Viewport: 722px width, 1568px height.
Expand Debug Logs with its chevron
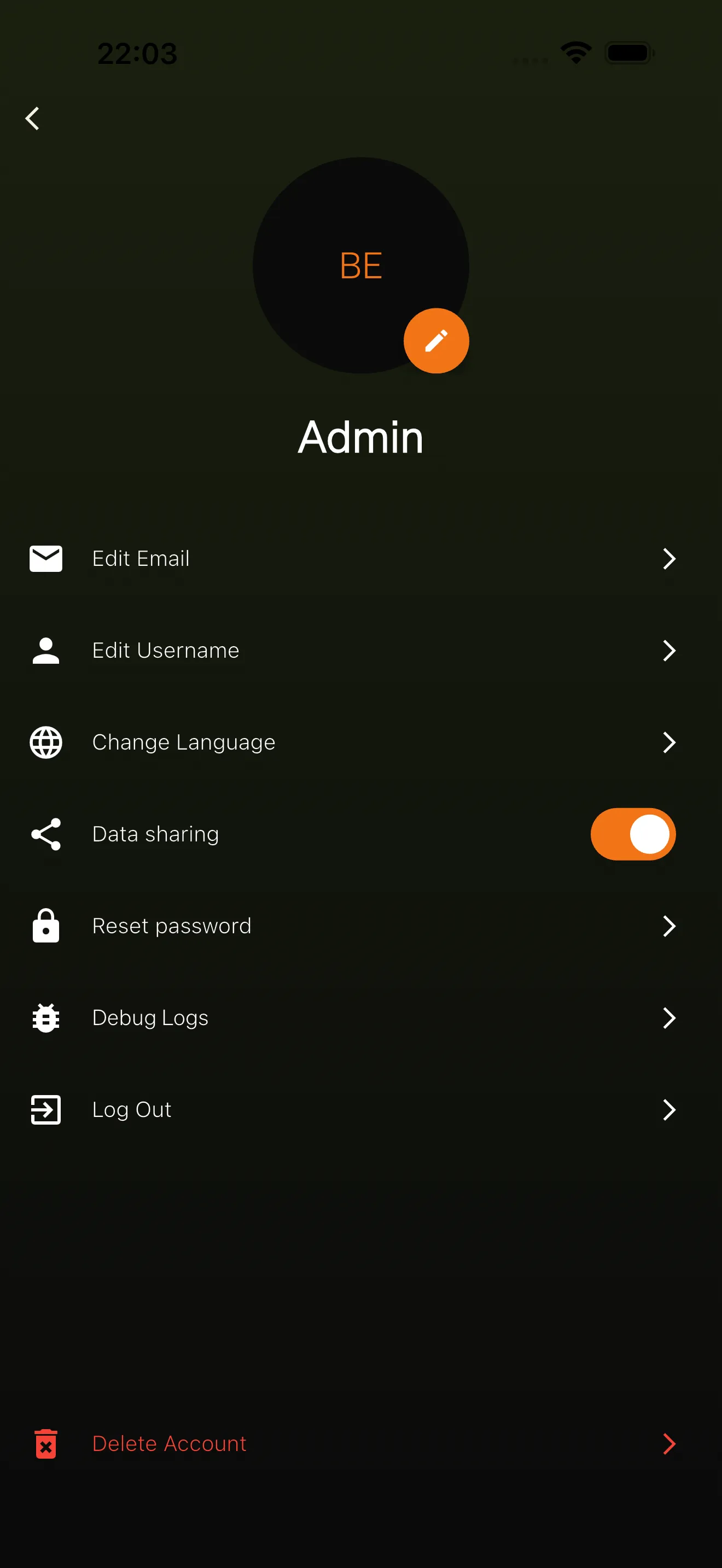point(669,1018)
